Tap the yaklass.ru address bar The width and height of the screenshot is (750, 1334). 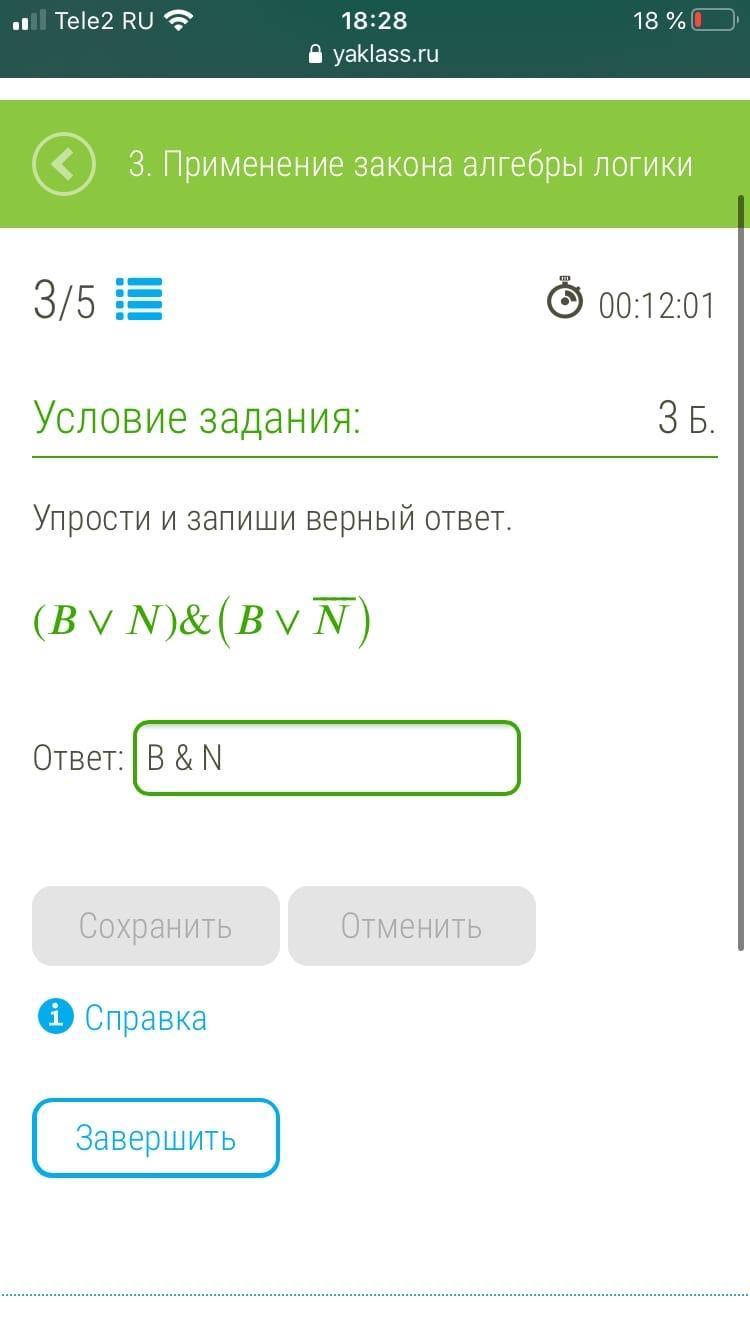[375, 54]
